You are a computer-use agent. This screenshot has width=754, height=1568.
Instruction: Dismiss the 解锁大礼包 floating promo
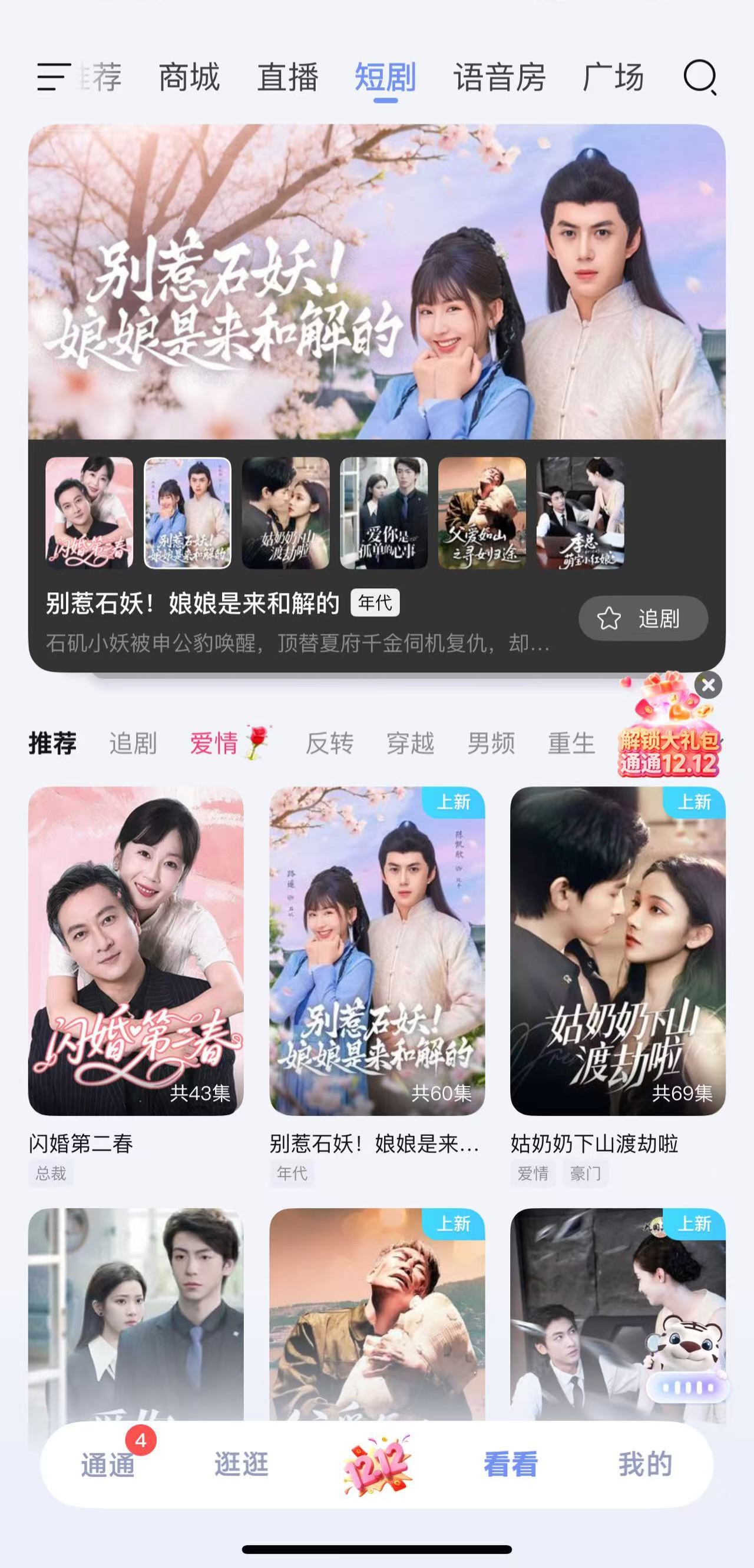point(708,685)
